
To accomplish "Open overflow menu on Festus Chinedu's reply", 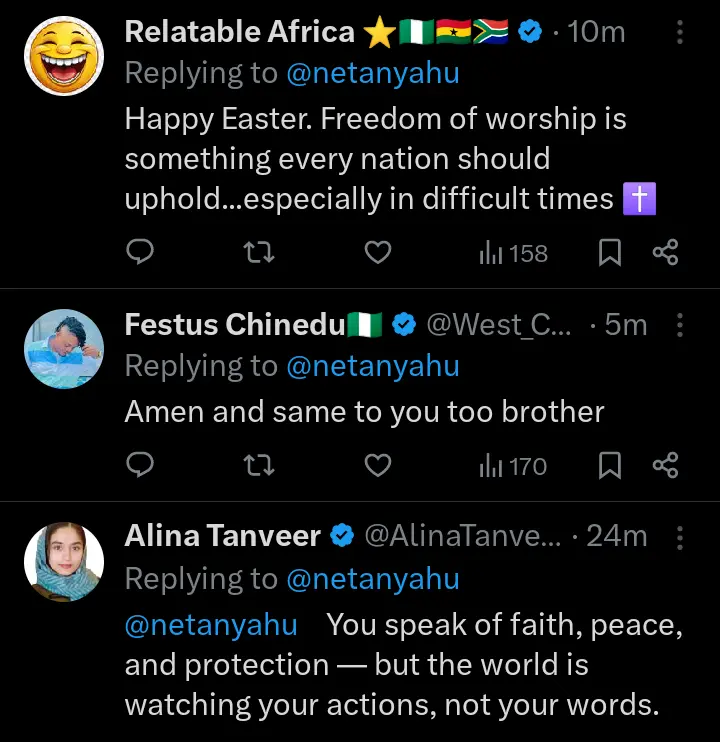I will click(680, 325).
